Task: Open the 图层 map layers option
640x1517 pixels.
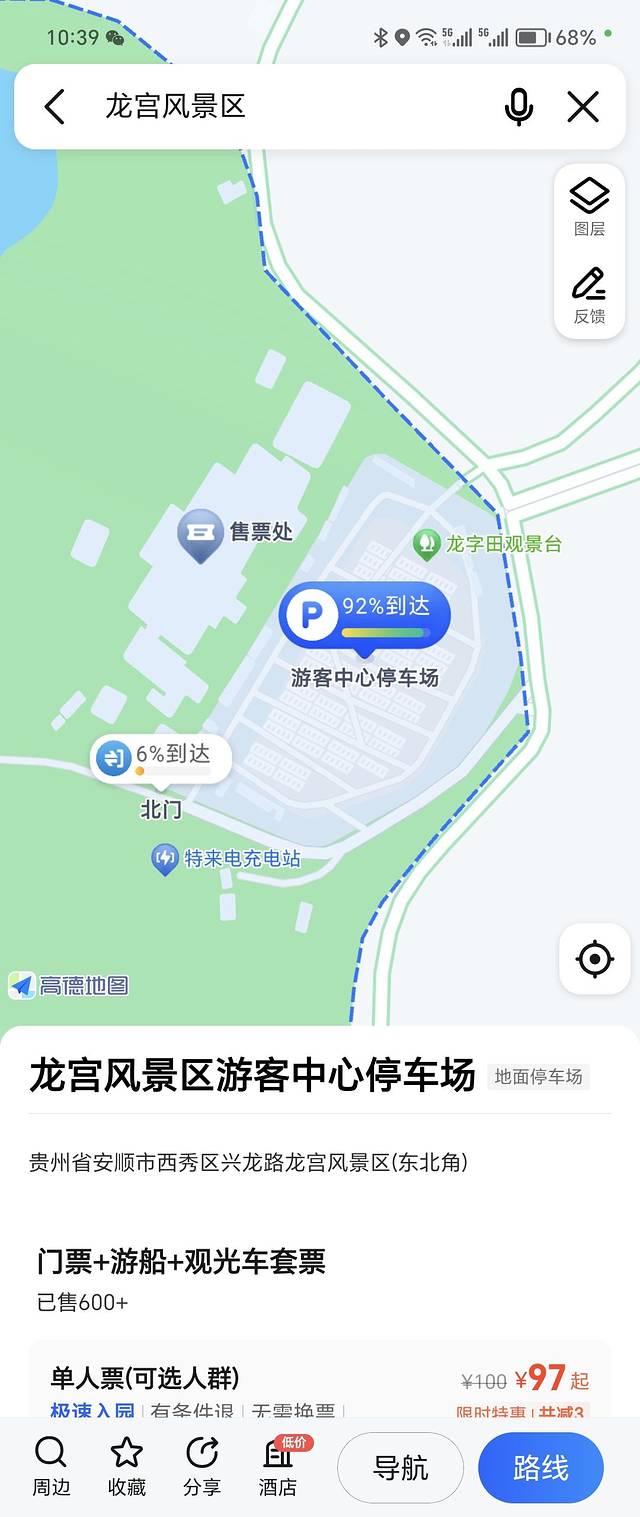Action: 589,207
